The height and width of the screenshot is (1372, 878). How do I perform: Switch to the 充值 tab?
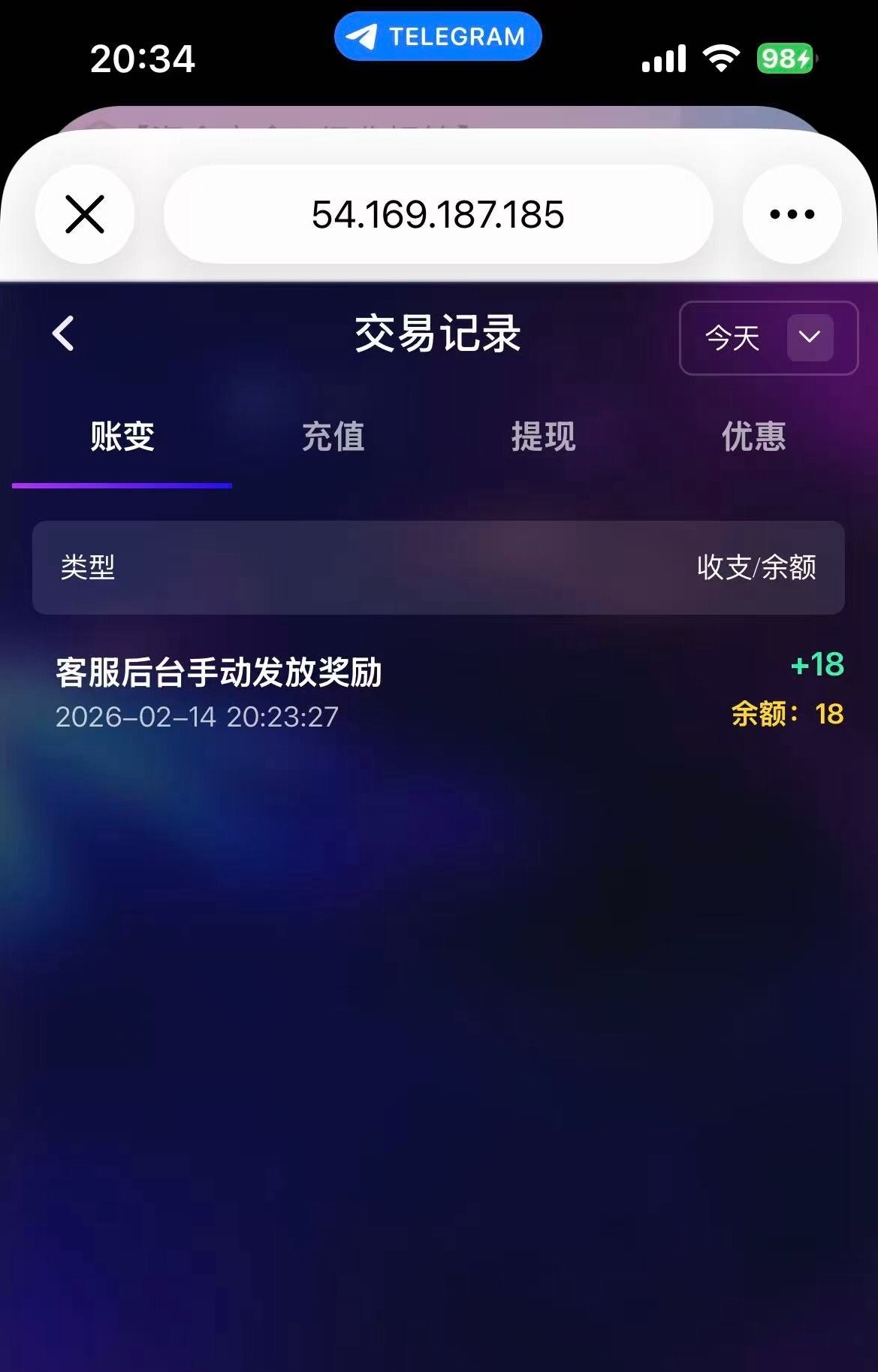pos(333,437)
